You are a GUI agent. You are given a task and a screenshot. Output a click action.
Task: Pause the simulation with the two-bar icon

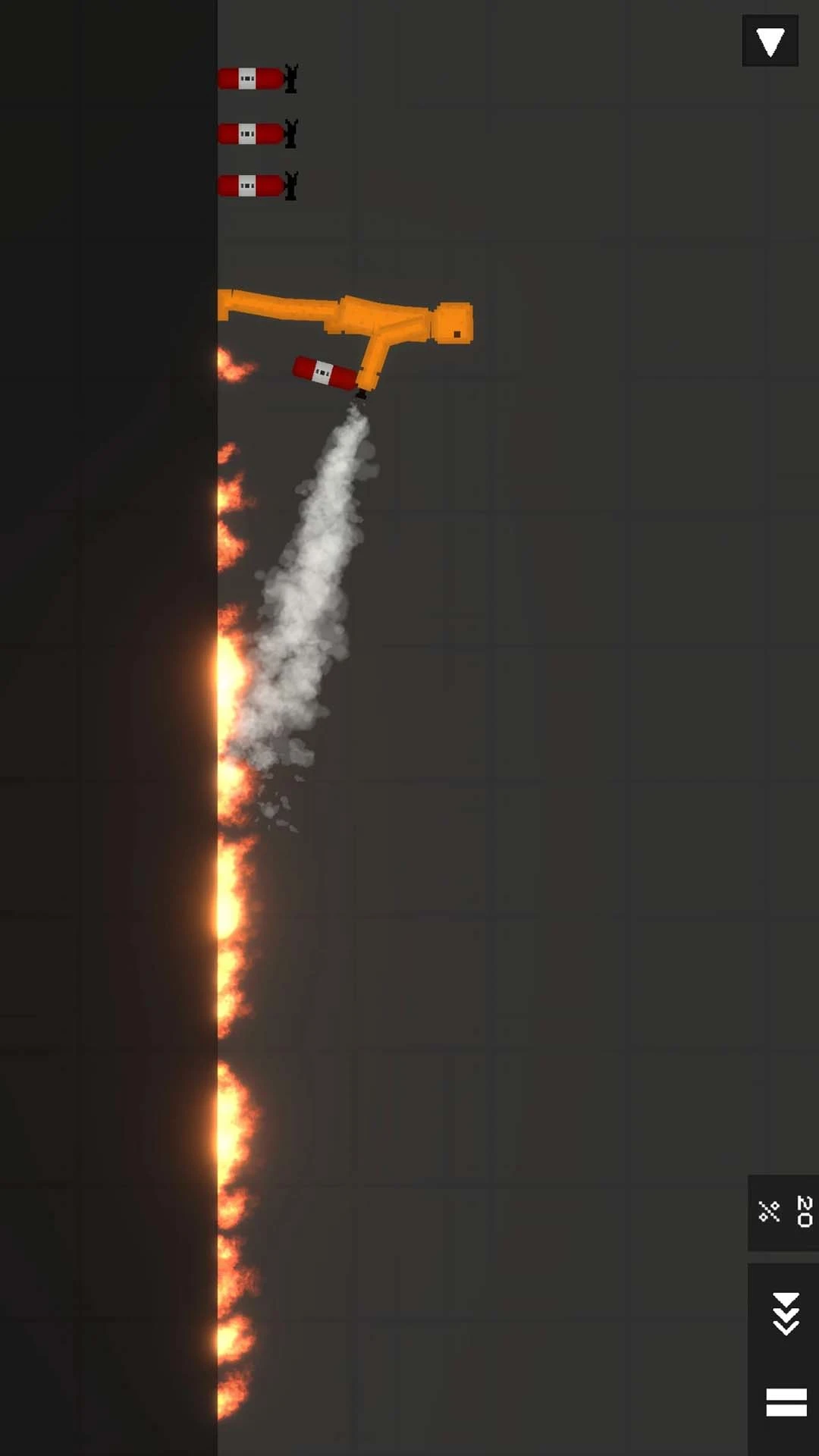(786, 1402)
